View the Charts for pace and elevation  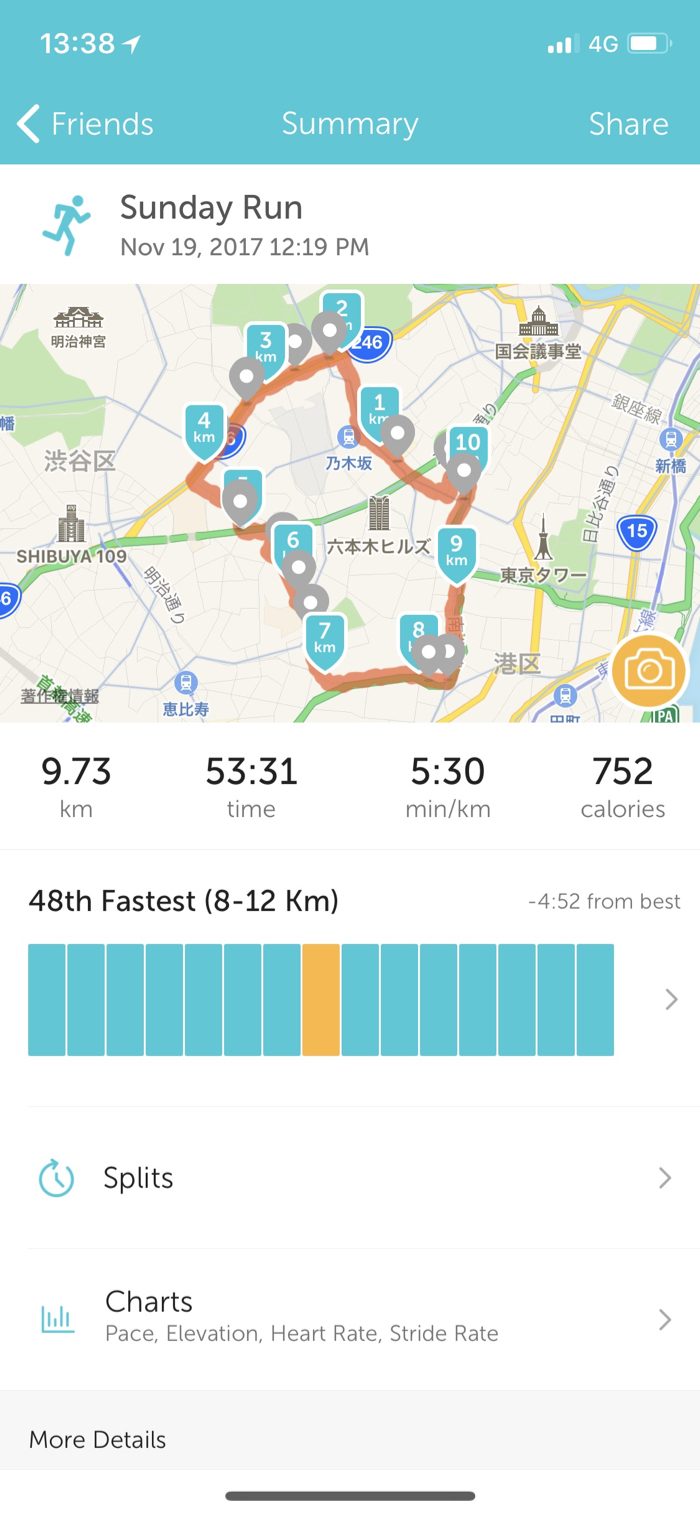coord(350,1318)
